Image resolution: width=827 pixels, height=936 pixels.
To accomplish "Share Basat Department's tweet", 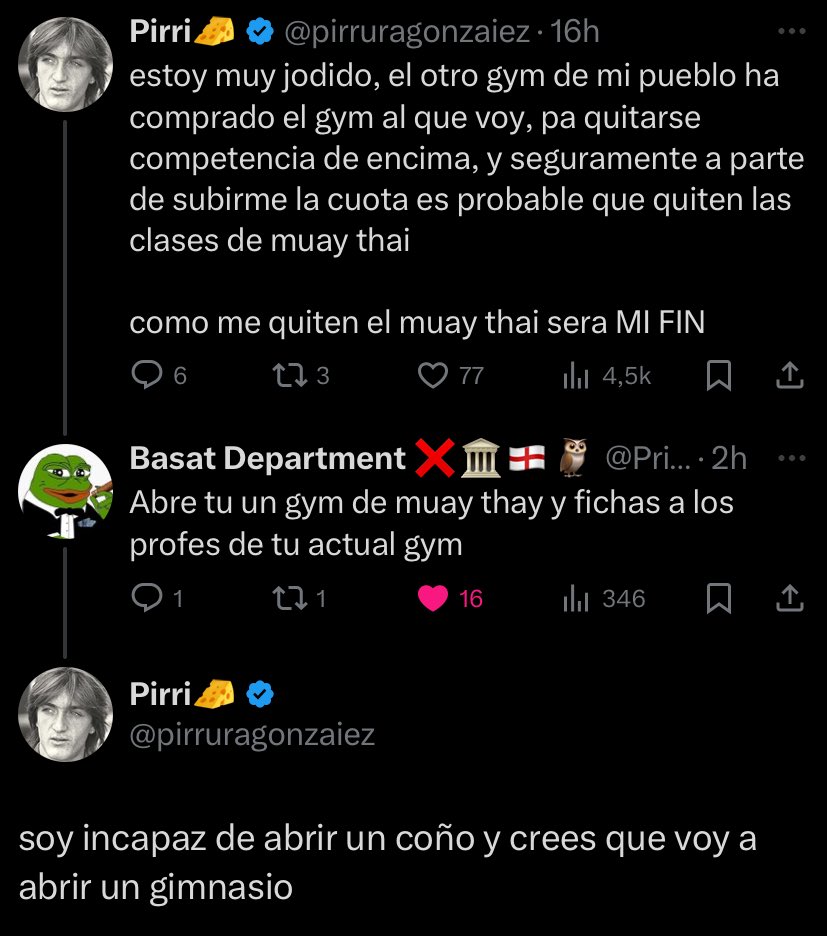I will tap(789, 598).
